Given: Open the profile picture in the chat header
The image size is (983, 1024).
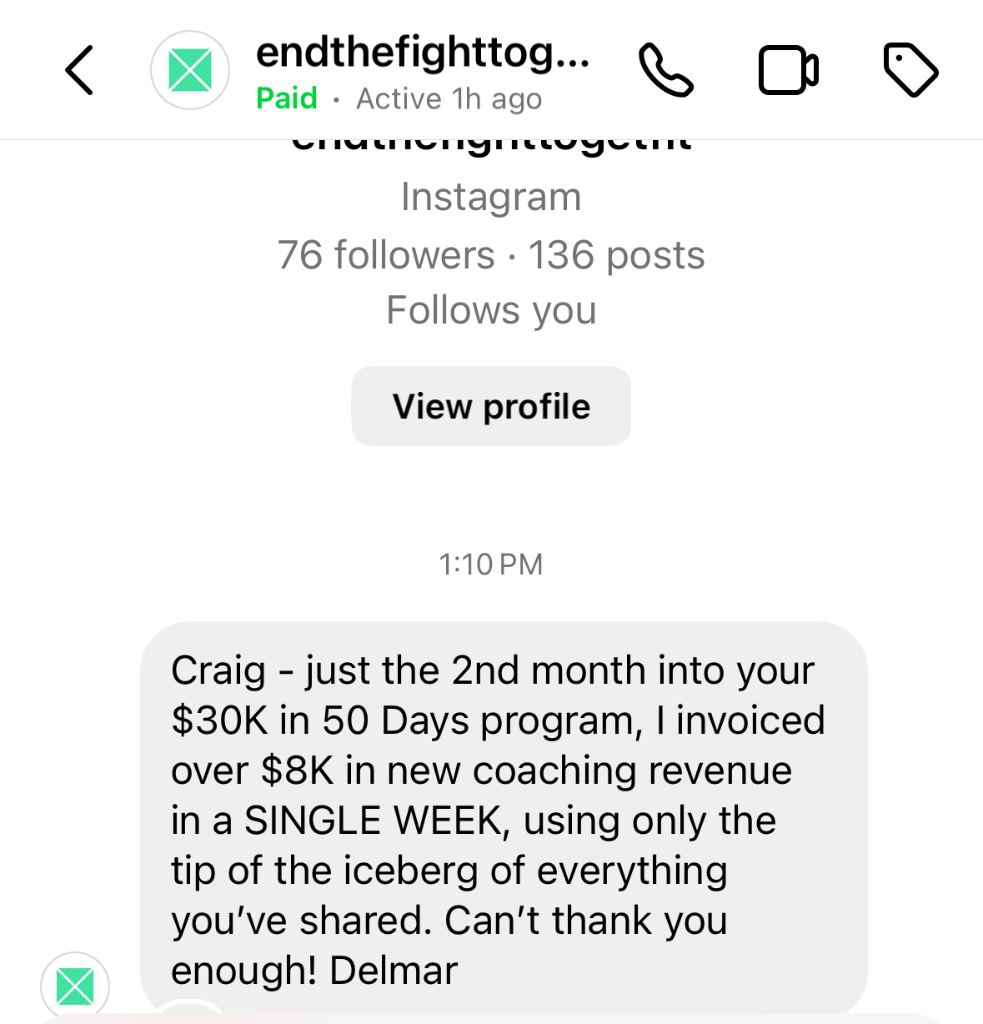Looking at the screenshot, I should [190, 70].
